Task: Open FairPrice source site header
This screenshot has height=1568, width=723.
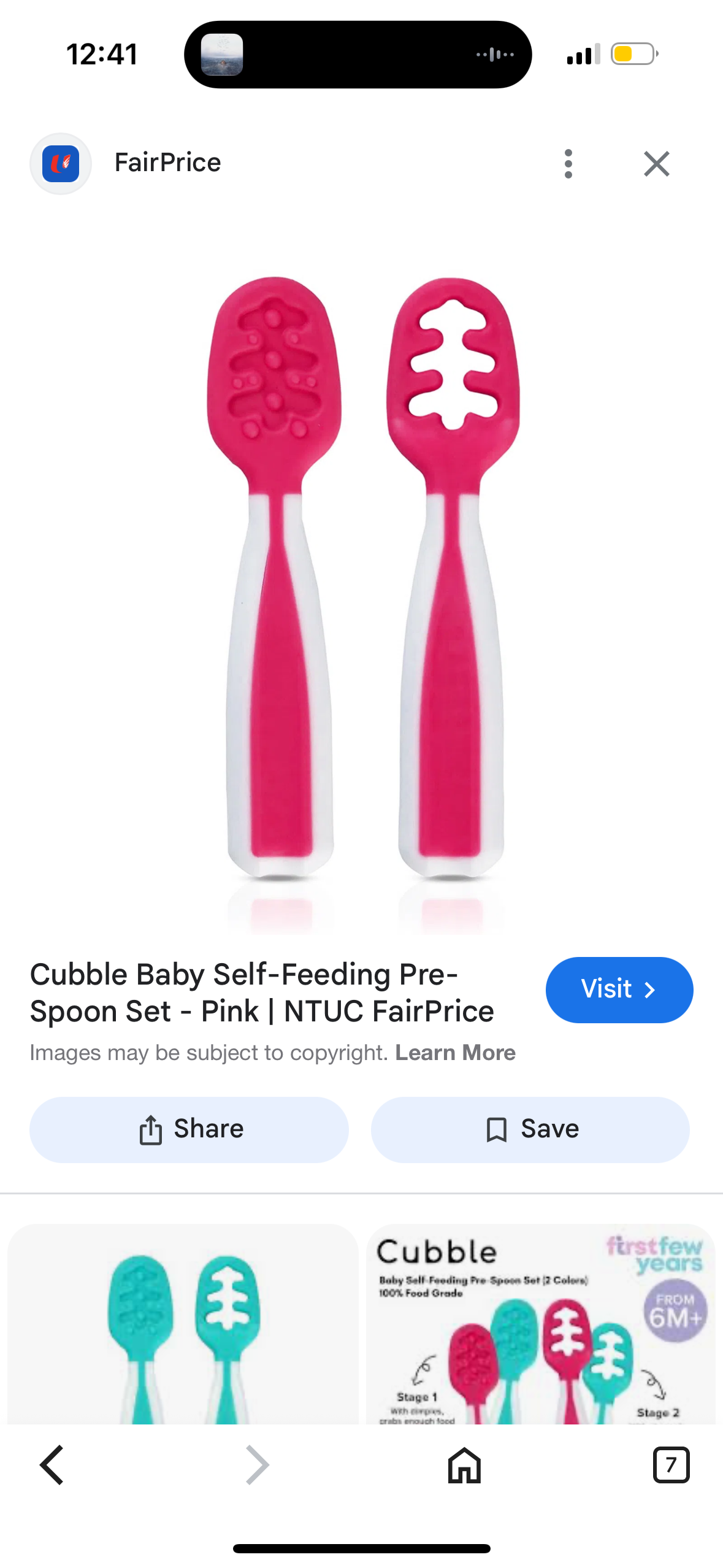Action: [167, 163]
